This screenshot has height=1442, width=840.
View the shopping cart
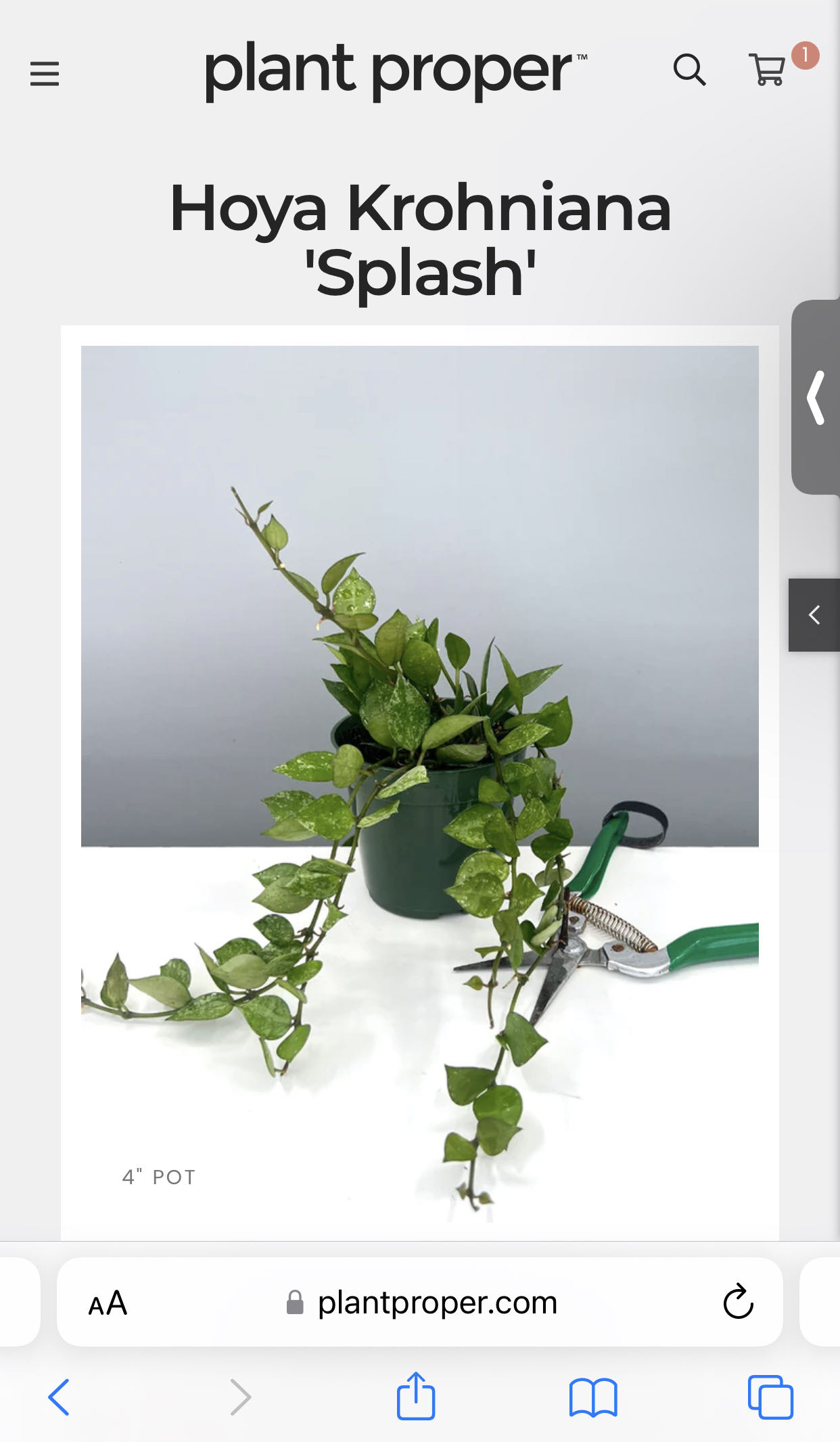click(768, 70)
